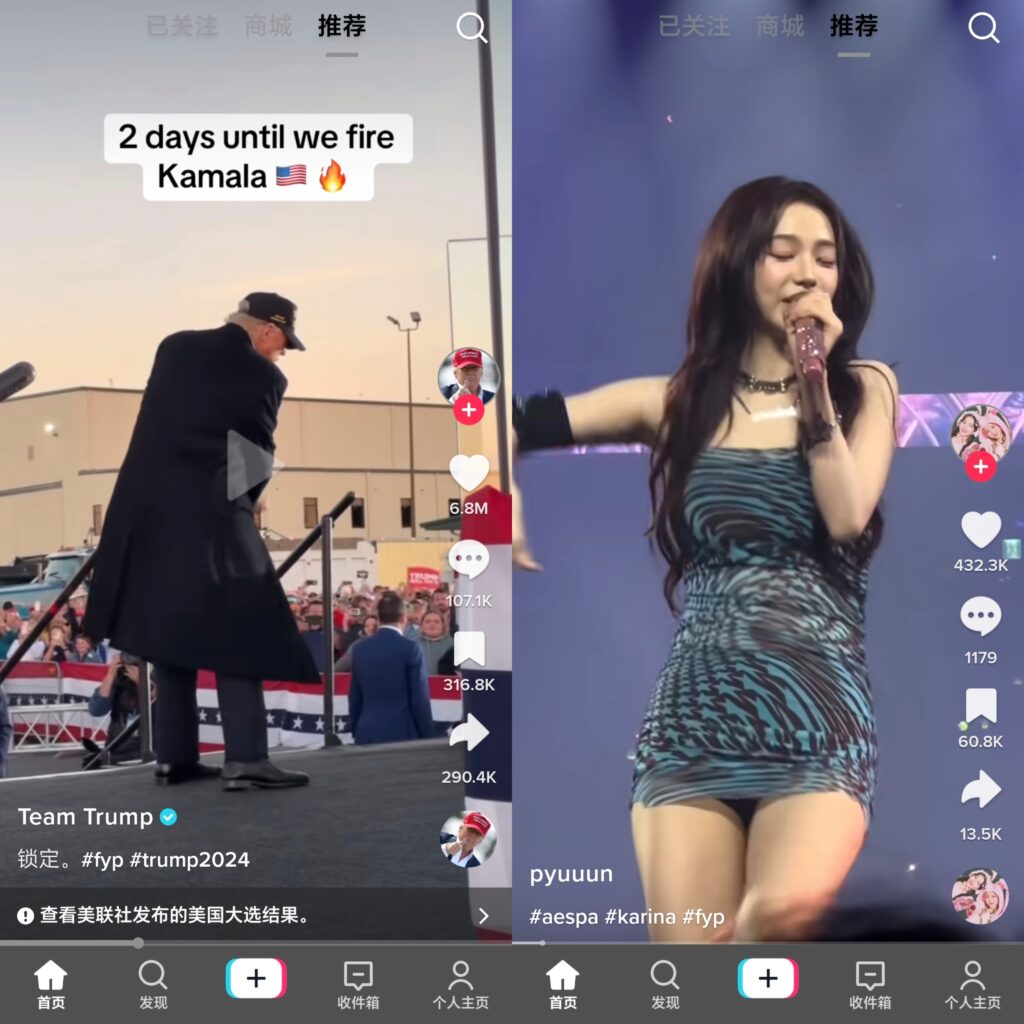Screen dimensions: 1024x1024
Task: Create a post with plus below pyuuun video
Action: click(x=768, y=978)
